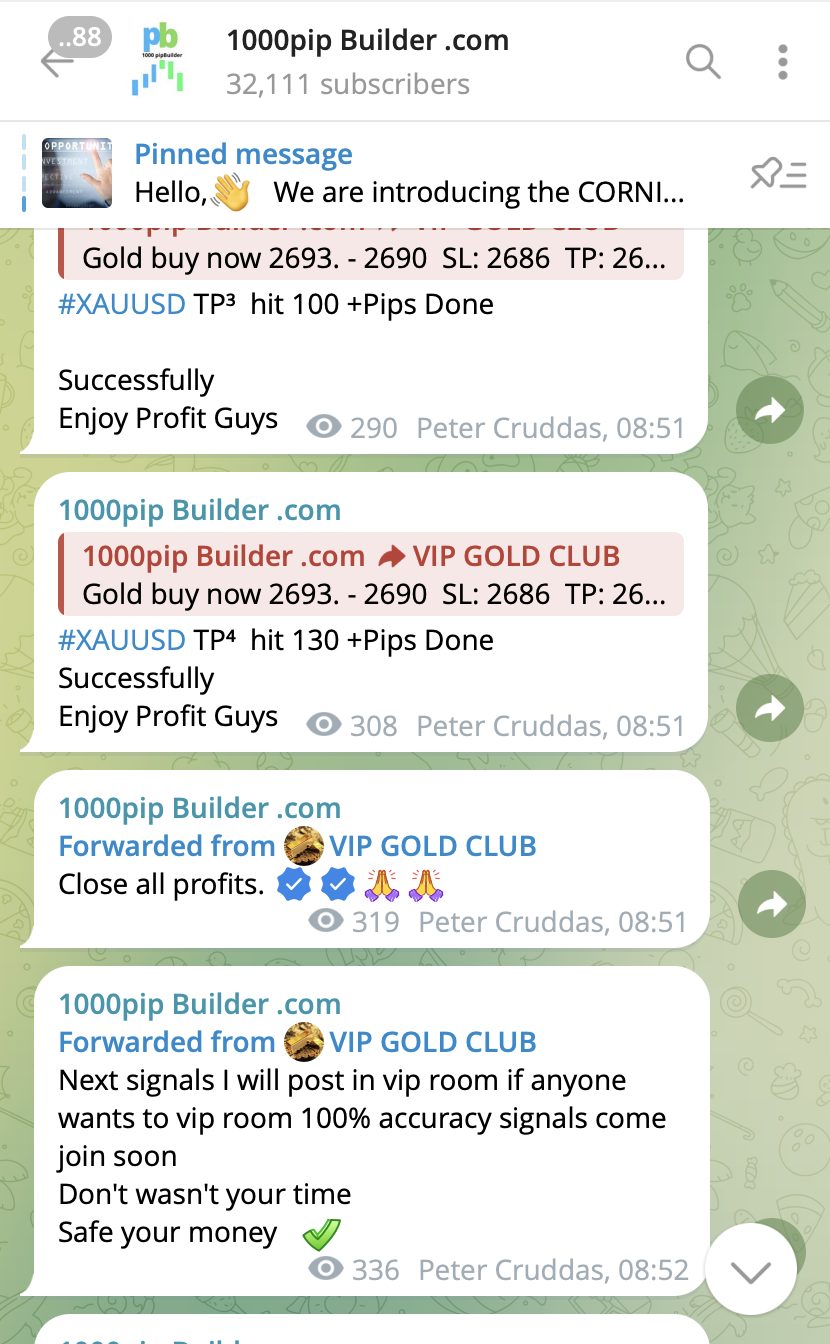Show the list of pinned messages

click(778, 175)
